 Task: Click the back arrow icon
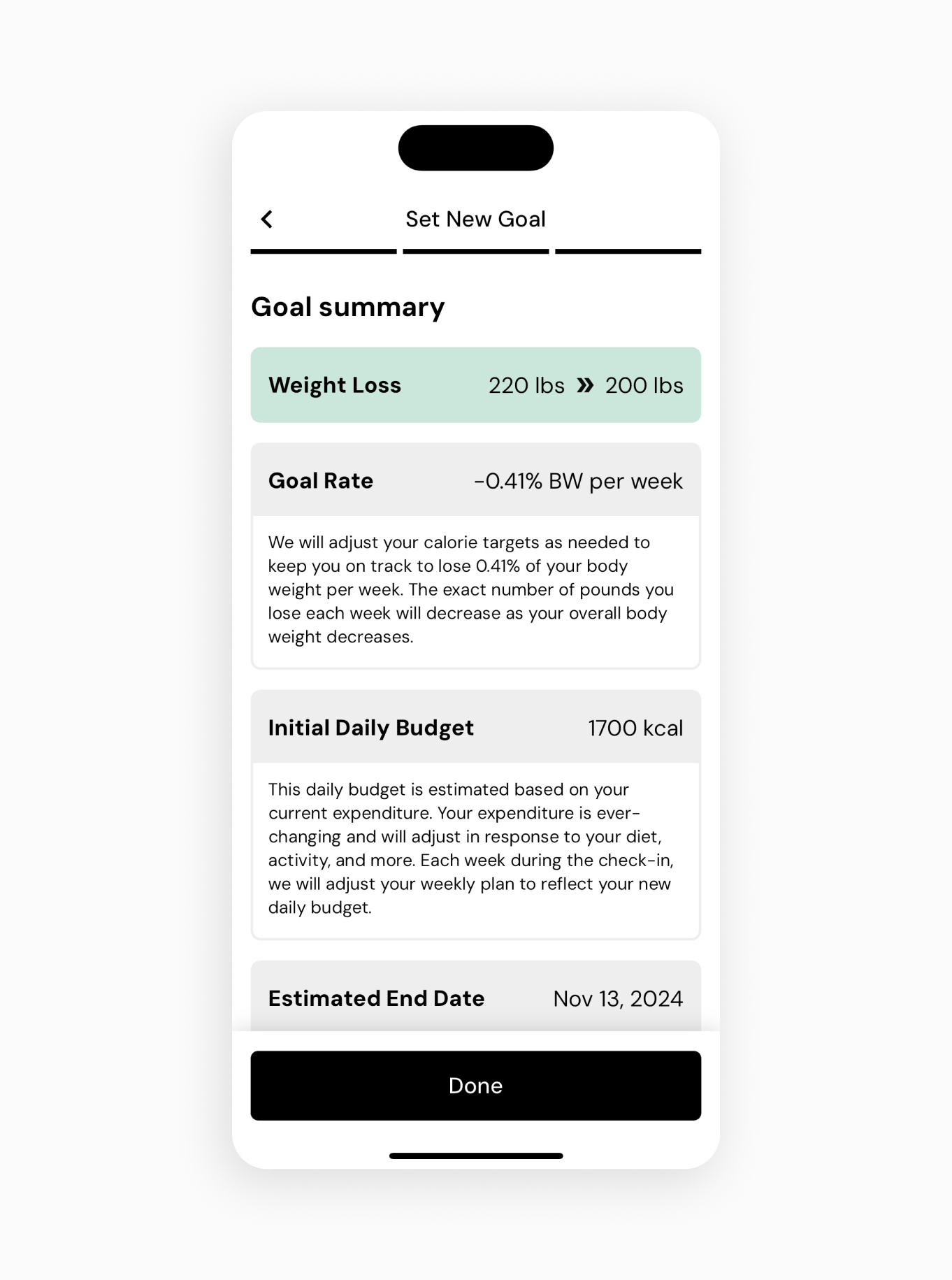(266, 219)
